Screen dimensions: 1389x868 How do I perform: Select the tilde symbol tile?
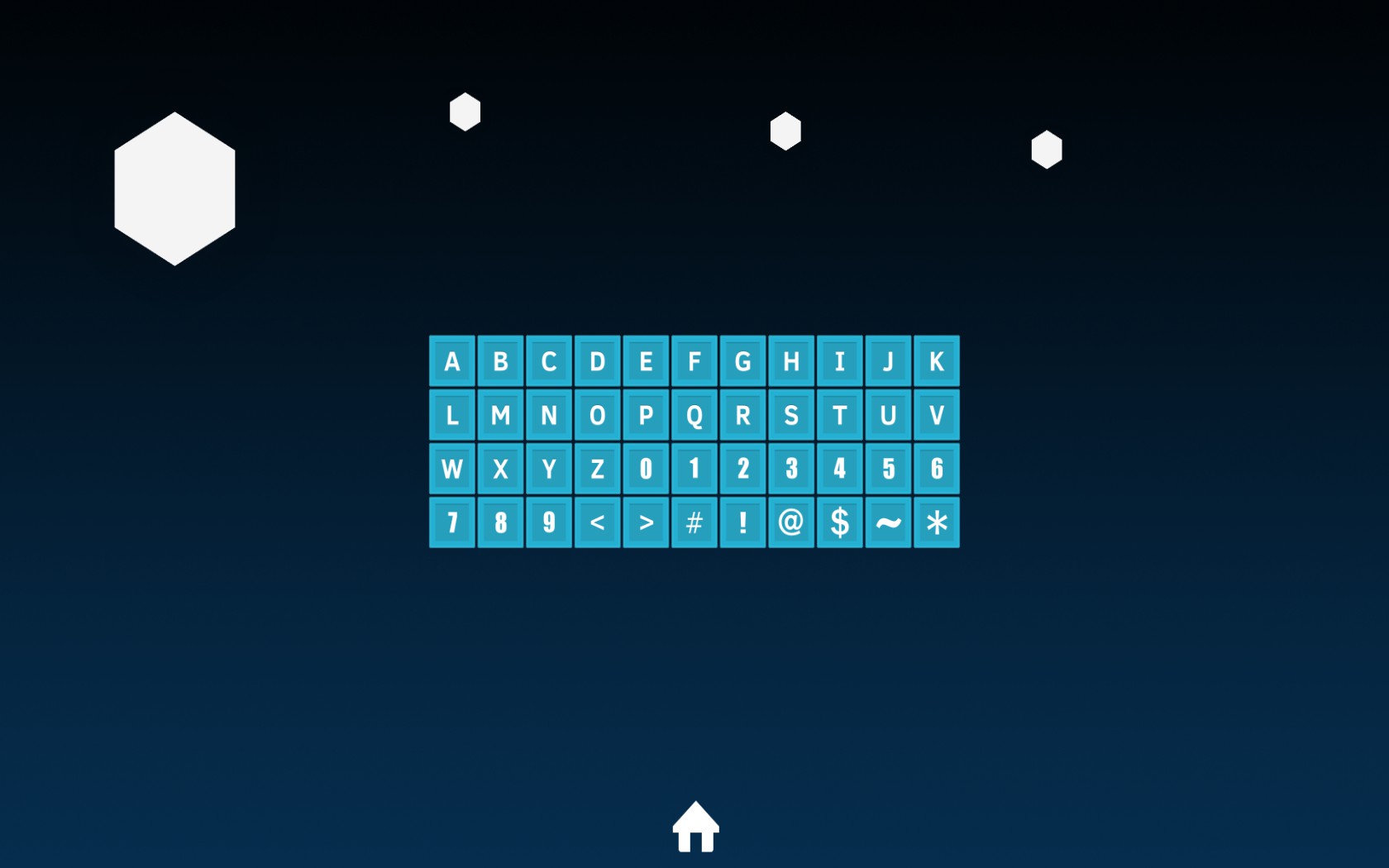(x=888, y=522)
